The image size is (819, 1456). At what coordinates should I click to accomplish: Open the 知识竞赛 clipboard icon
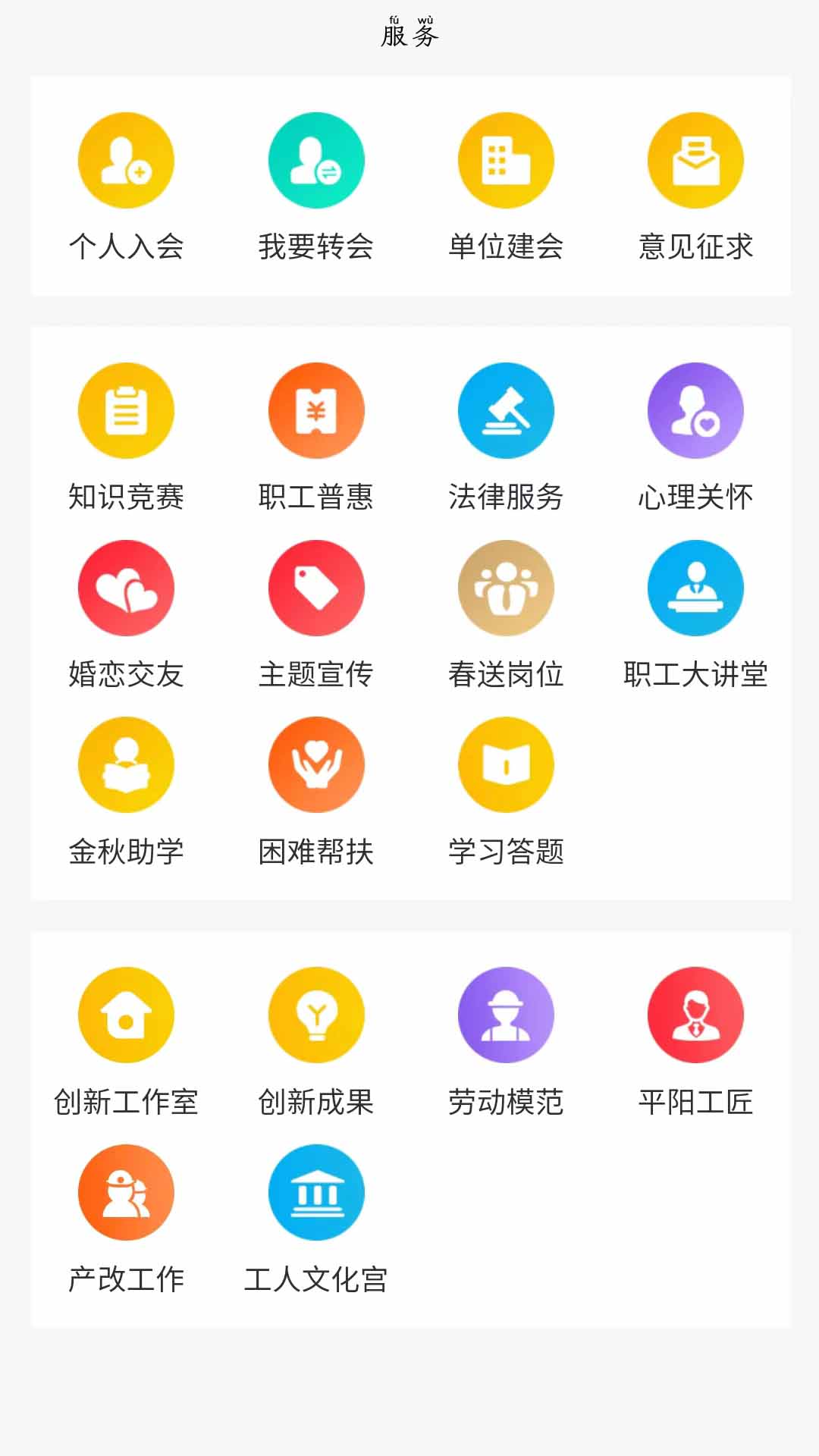(x=126, y=409)
